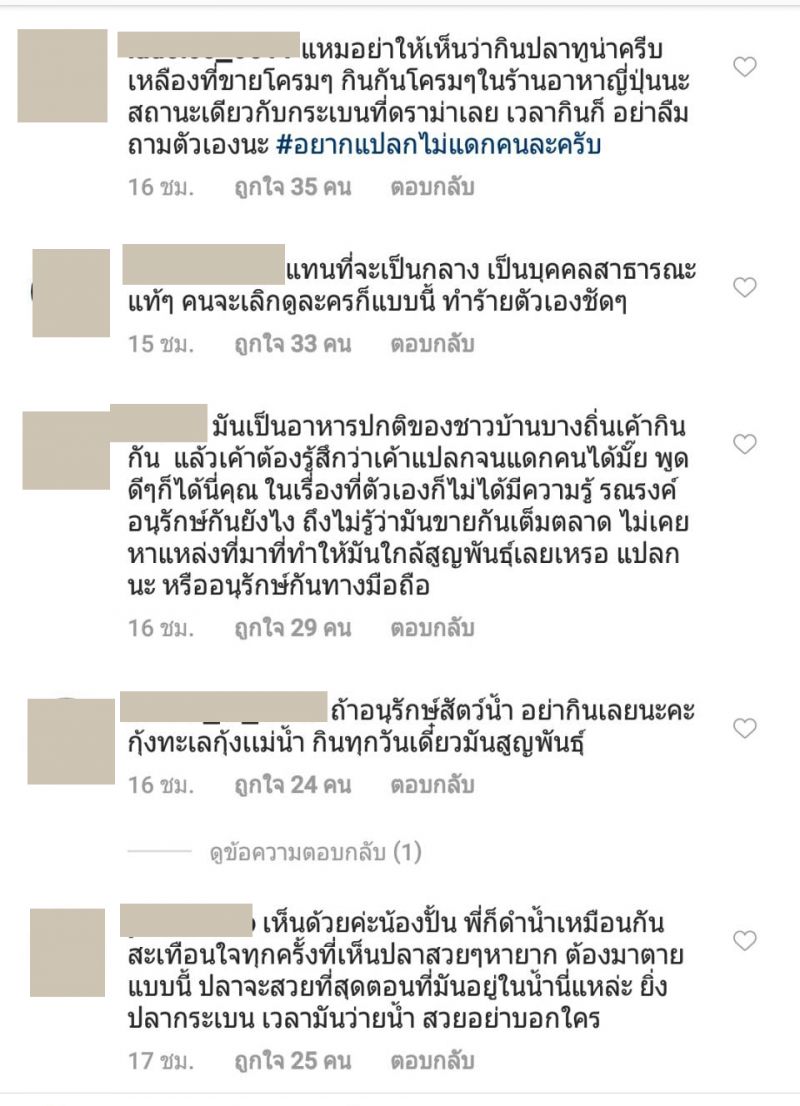
Task: Tap ตอบกลับ under the comment with 24 likes
Action: tap(432, 785)
